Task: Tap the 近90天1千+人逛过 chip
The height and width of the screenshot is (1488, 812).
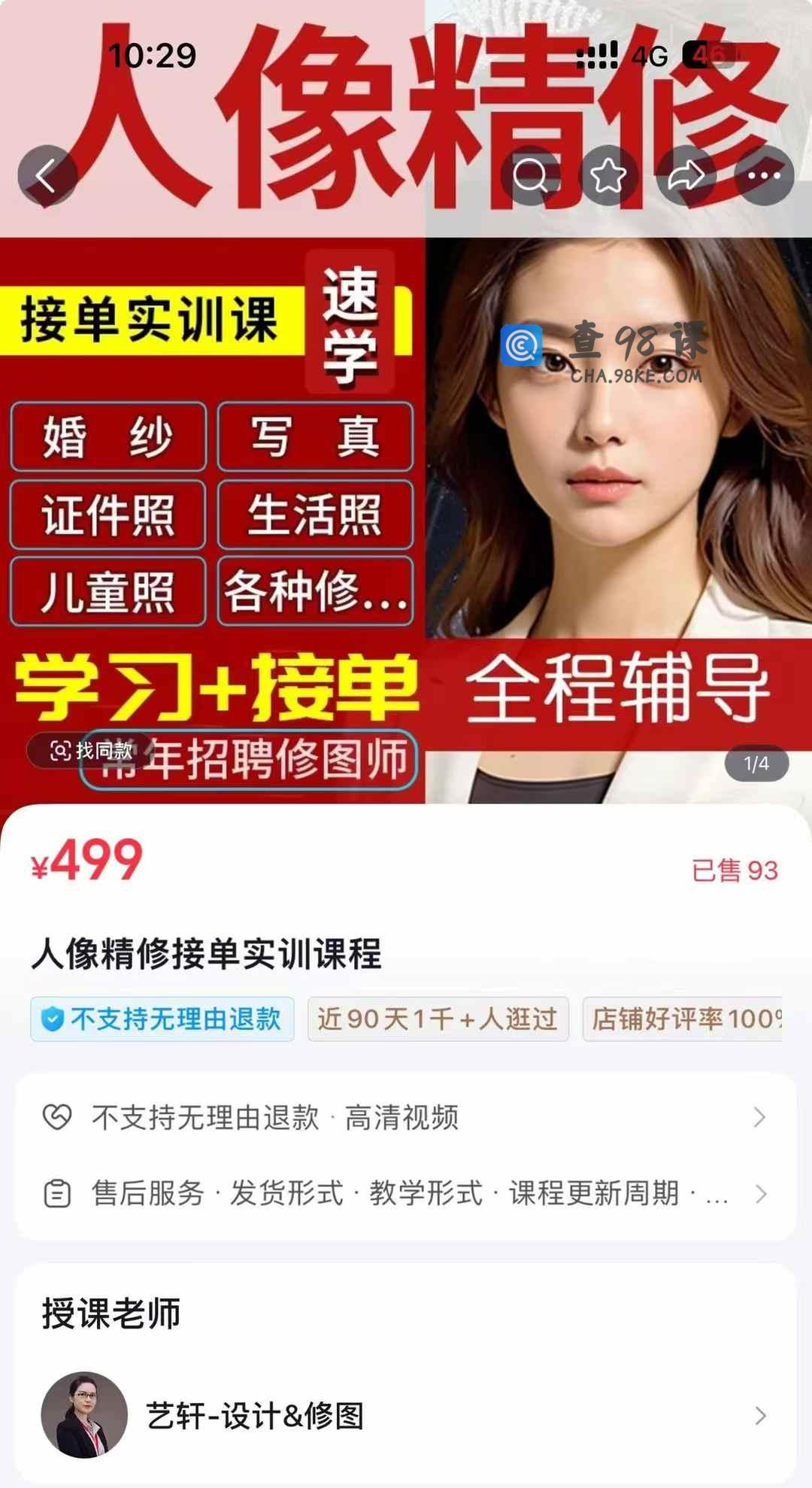Action: point(438,1019)
